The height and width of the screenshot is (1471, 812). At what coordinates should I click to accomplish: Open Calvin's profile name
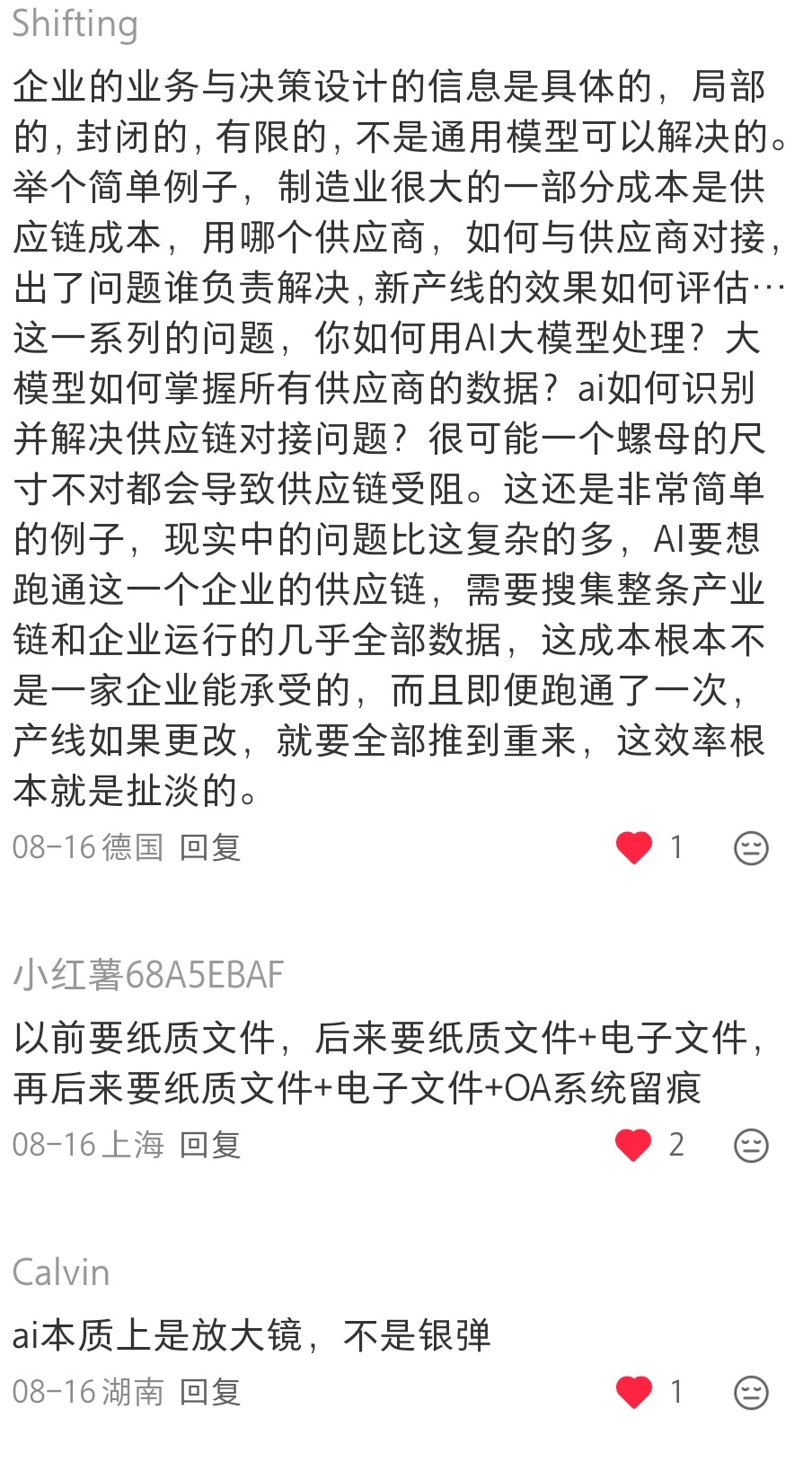coord(61,1272)
